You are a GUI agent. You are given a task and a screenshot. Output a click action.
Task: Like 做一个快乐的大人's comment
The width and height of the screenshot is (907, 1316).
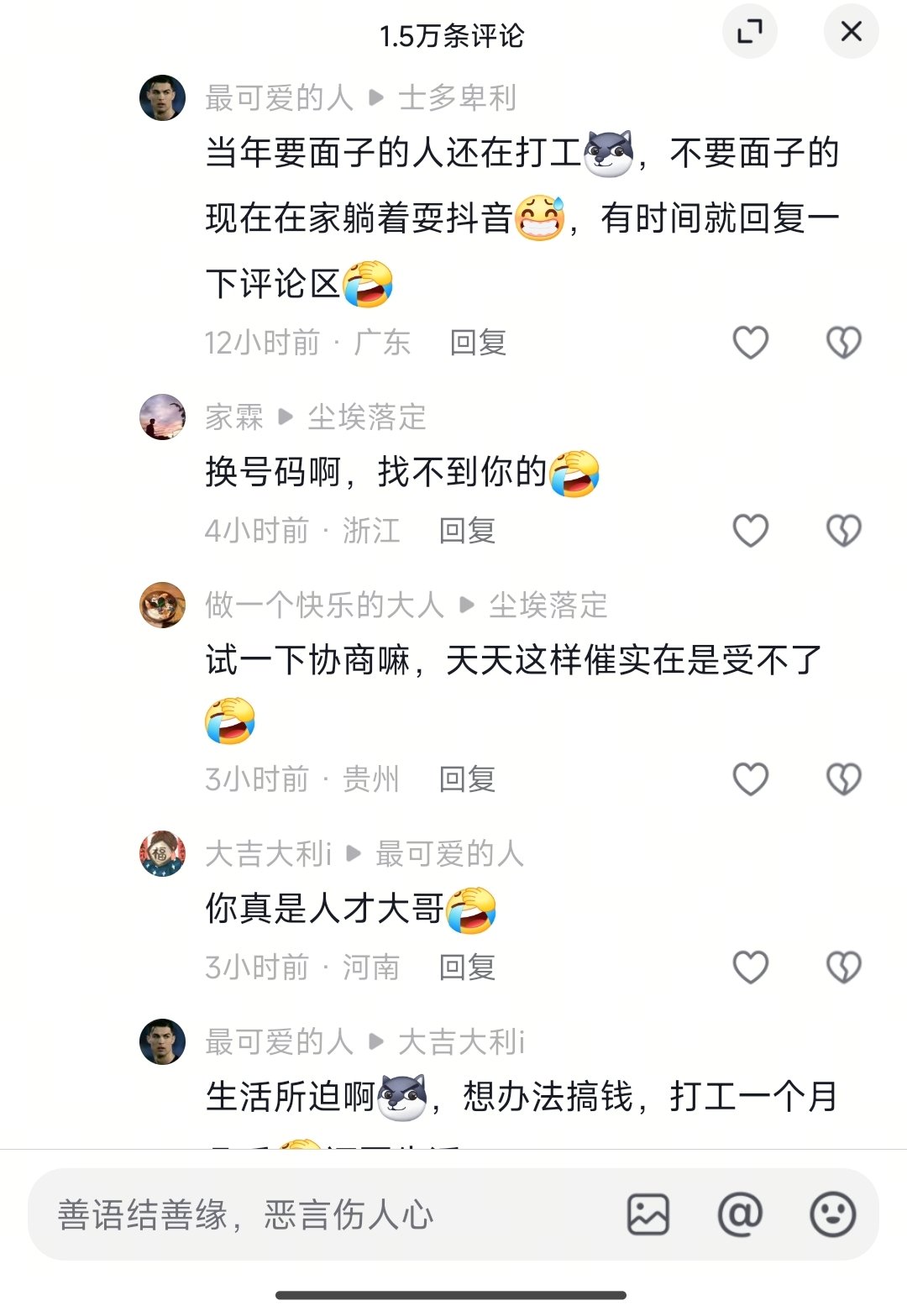pyautogui.click(x=750, y=779)
